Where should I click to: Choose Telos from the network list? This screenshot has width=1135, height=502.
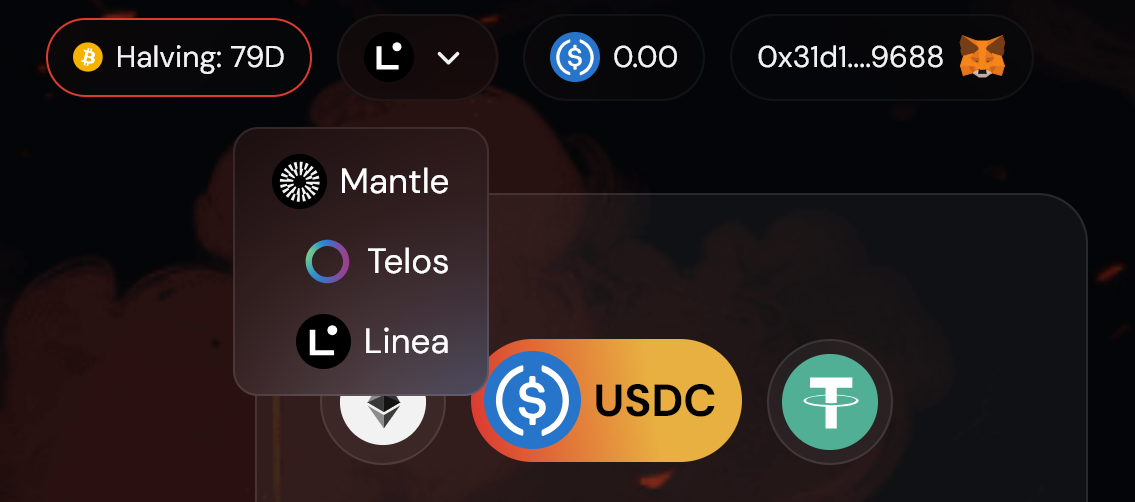(x=377, y=261)
